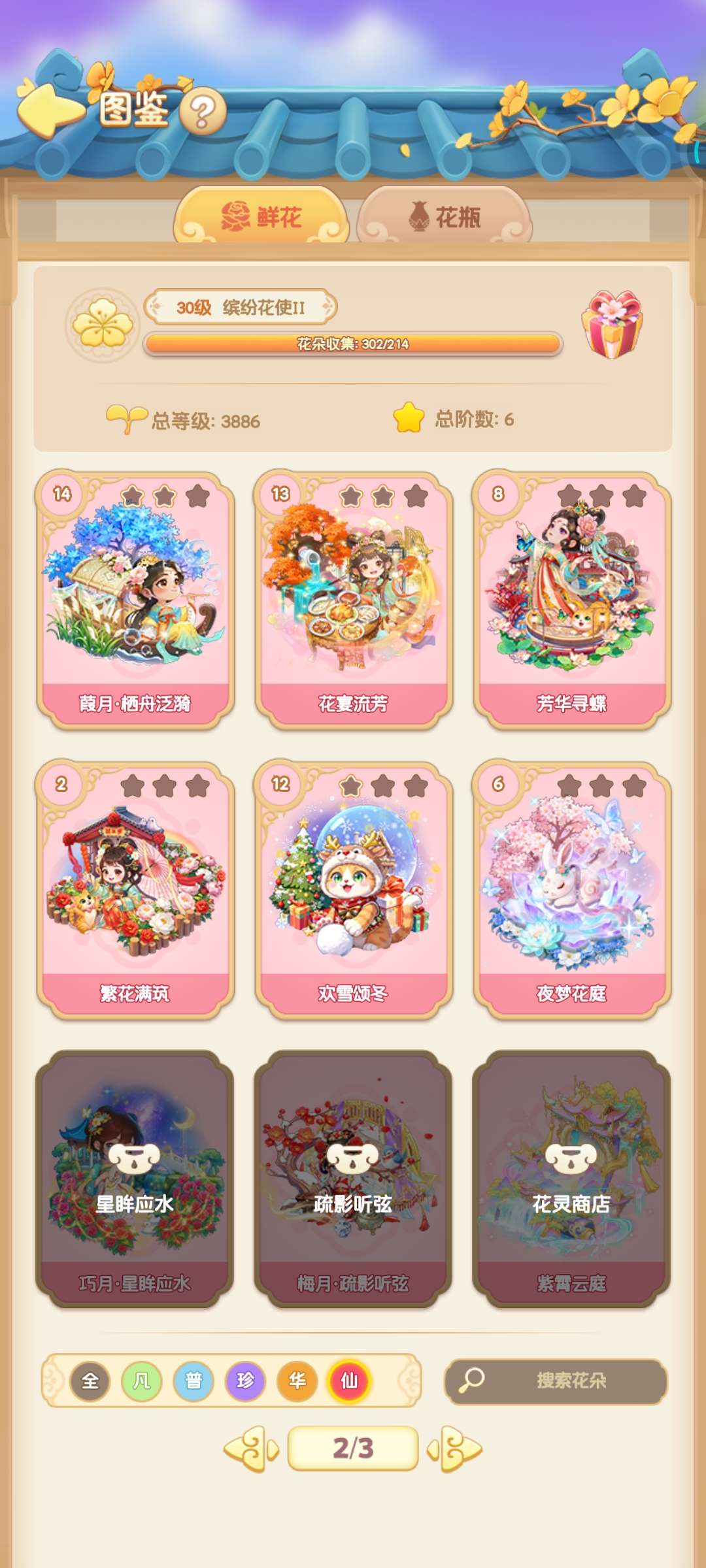Open the 花宴流芳 flower card
The image size is (706, 1568).
pos(353,598)
